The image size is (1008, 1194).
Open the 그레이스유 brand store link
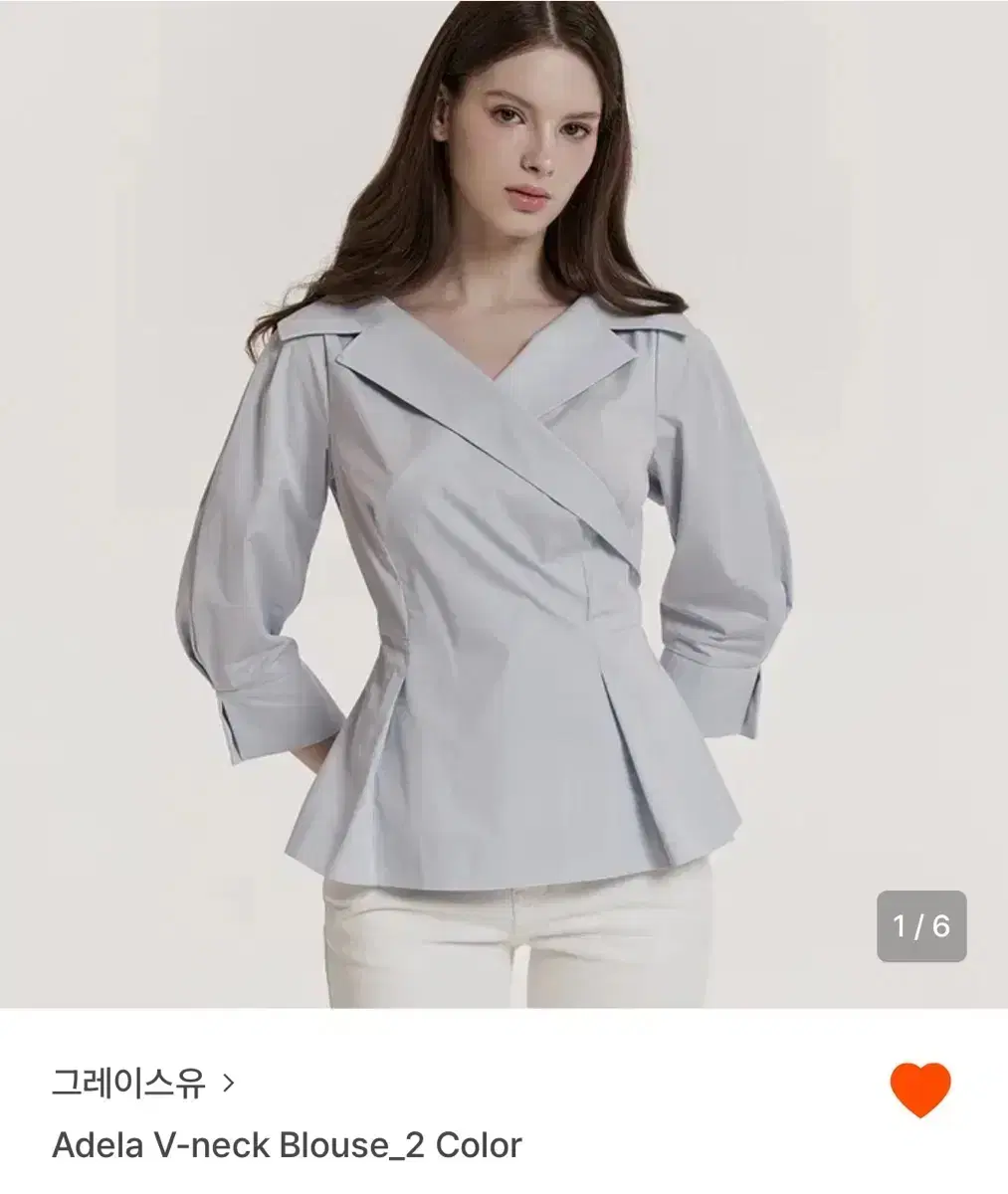(142, 1083)
